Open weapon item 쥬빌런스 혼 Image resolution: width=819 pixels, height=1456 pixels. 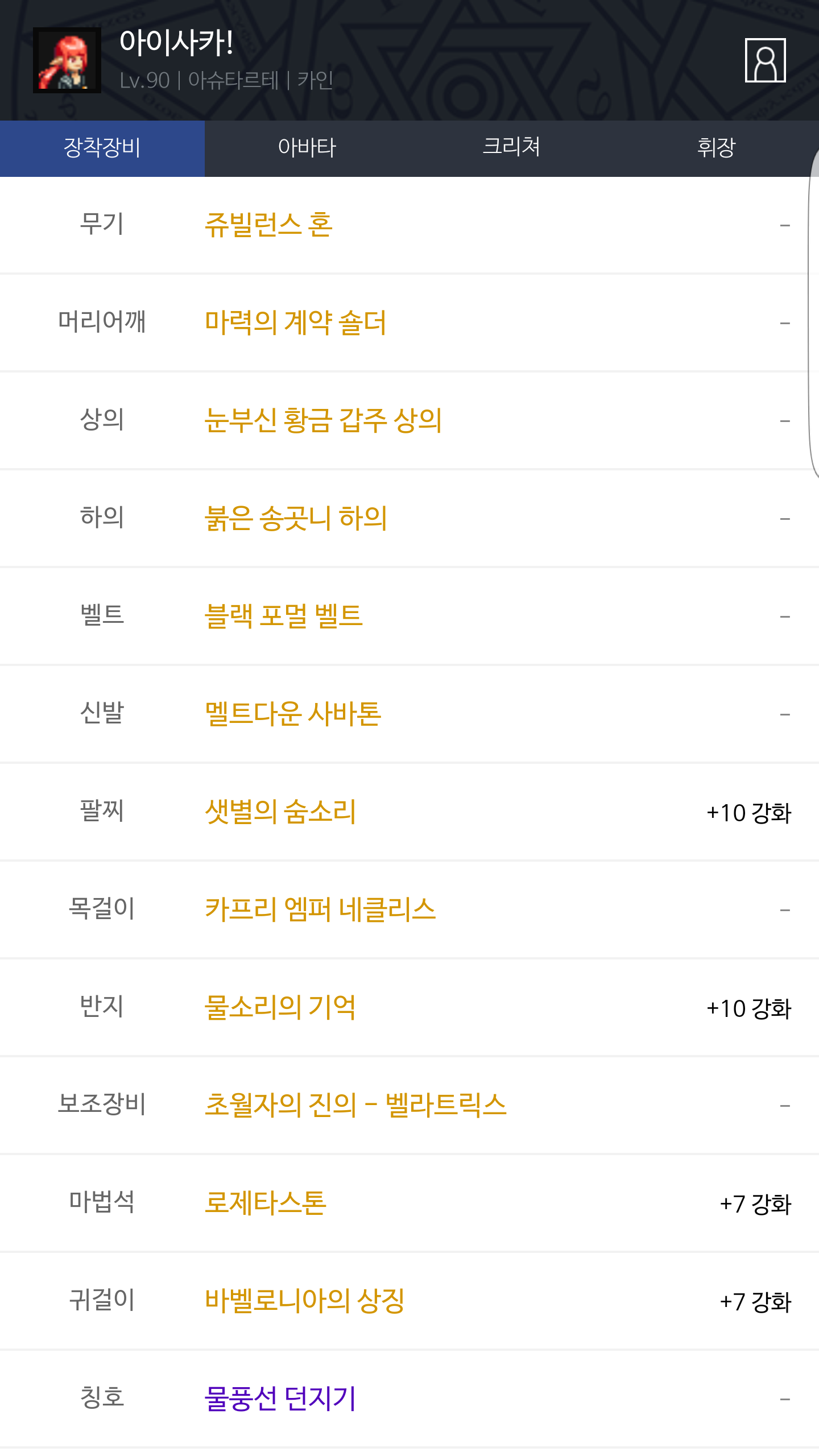click(x=268, y=225)
